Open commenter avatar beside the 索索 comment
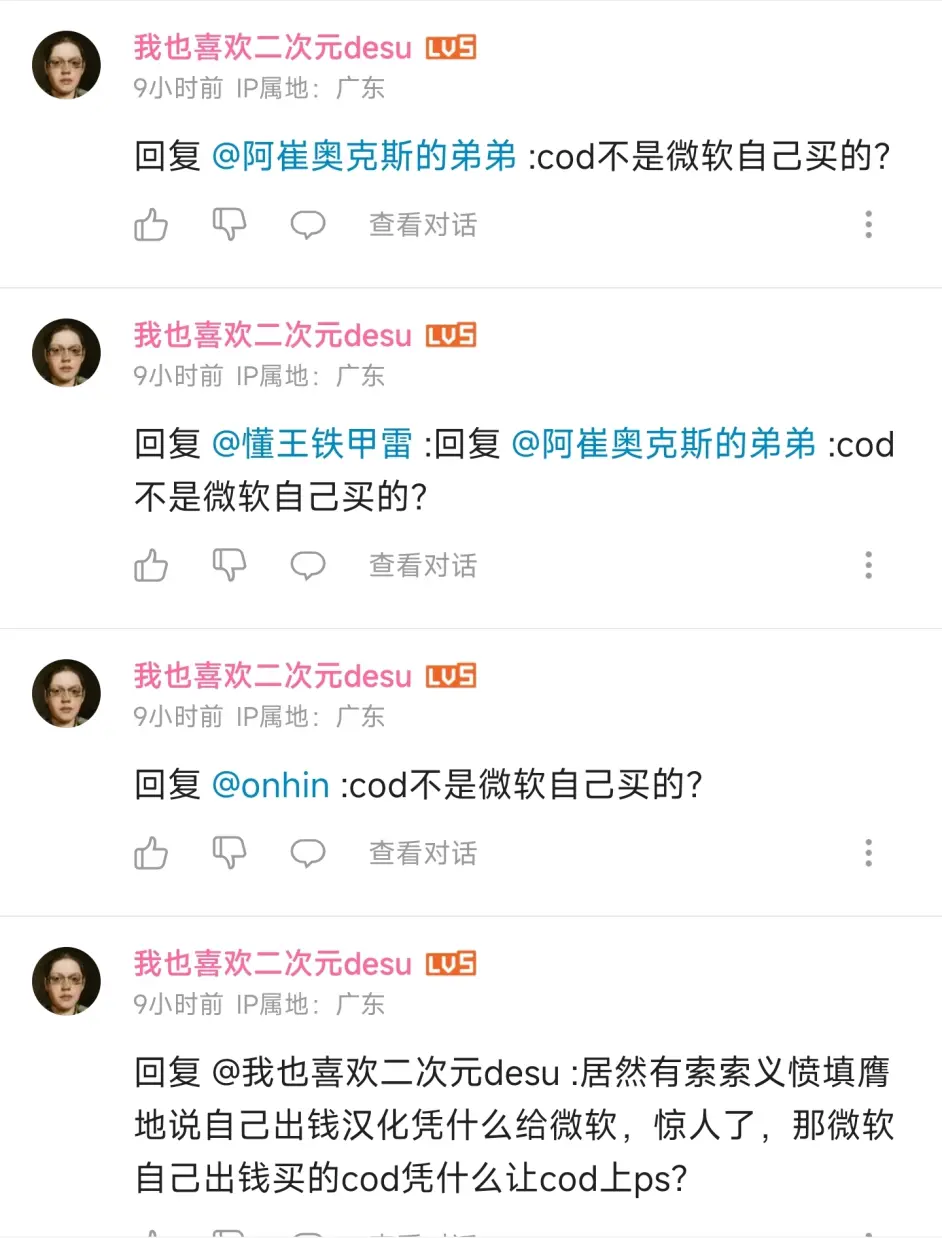The height and width of the screenshot is (1238, 942). coord(67,981)
